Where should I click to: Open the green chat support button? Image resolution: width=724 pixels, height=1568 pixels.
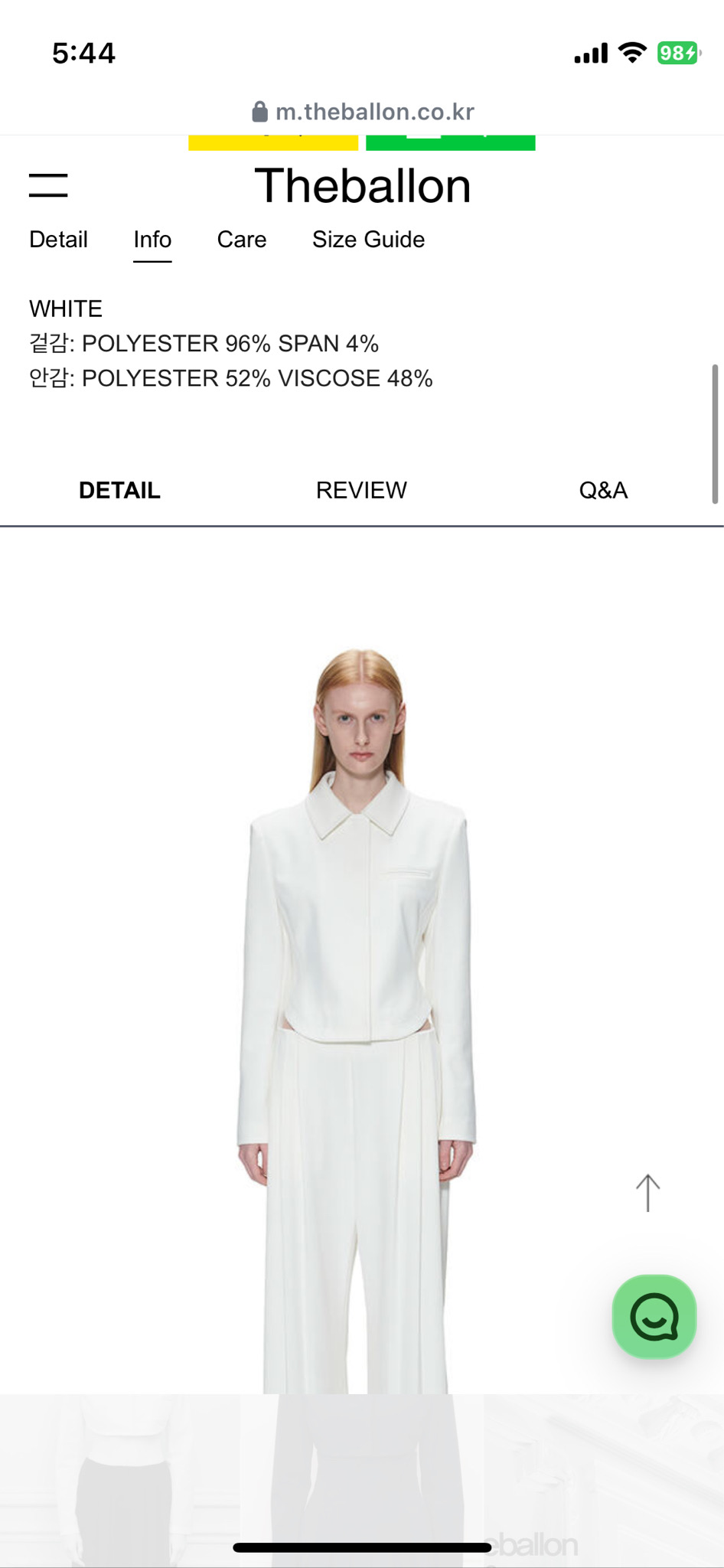click(654, 1317)
